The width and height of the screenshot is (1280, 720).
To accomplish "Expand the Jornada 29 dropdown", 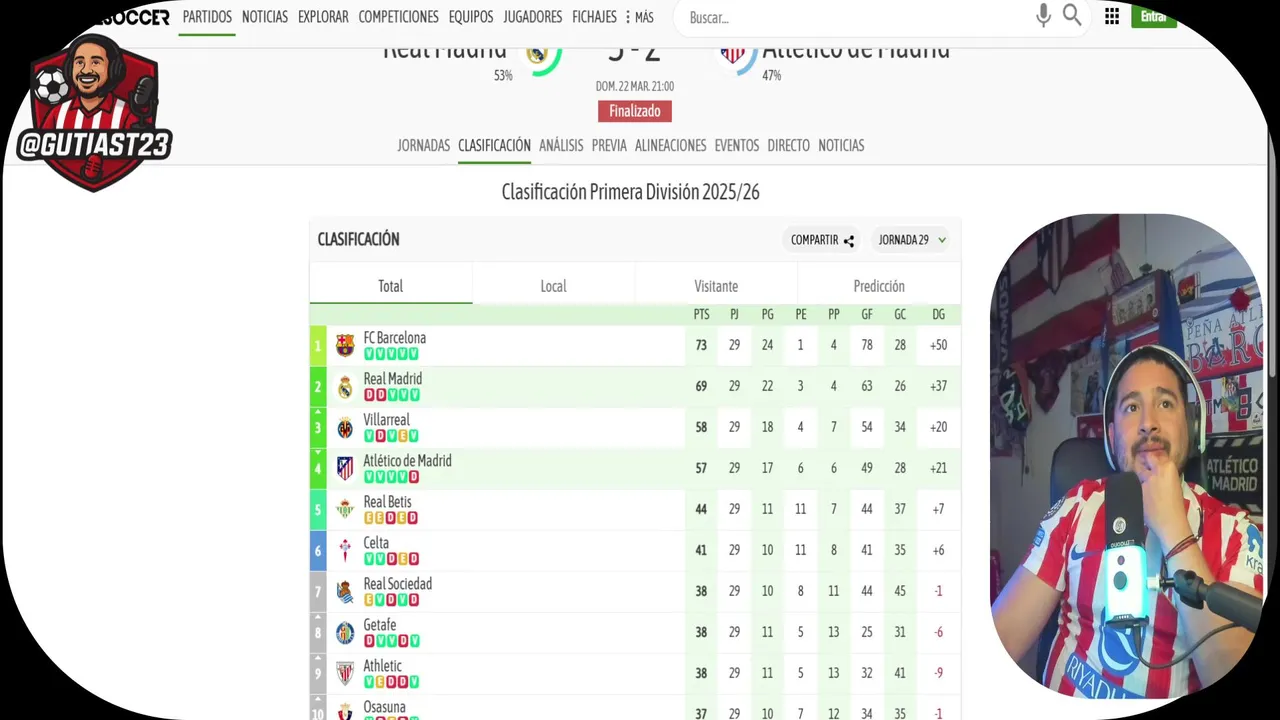I will tap(912, 240).
